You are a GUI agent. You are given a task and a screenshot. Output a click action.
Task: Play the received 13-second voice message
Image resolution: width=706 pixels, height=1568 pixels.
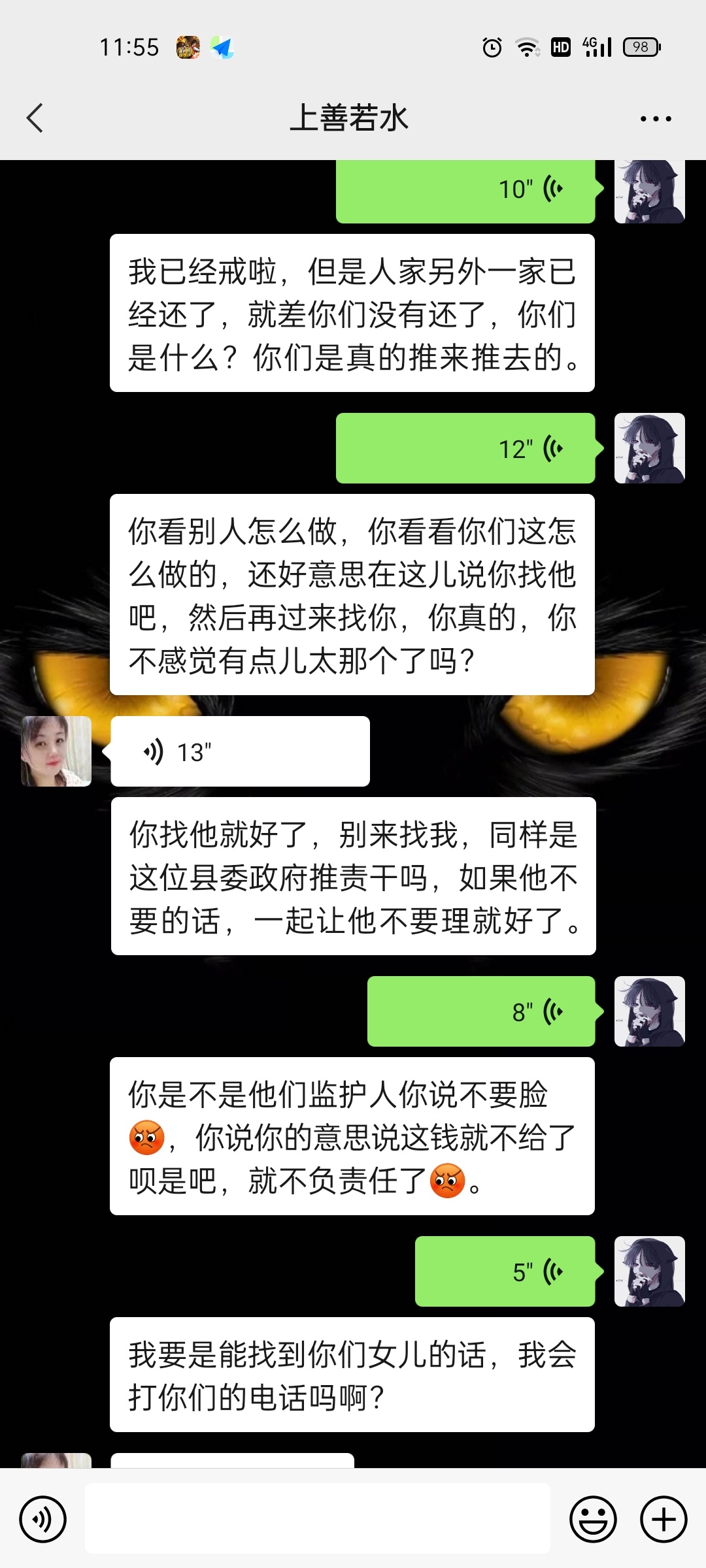pyautogui.click(x=240, y=752)
